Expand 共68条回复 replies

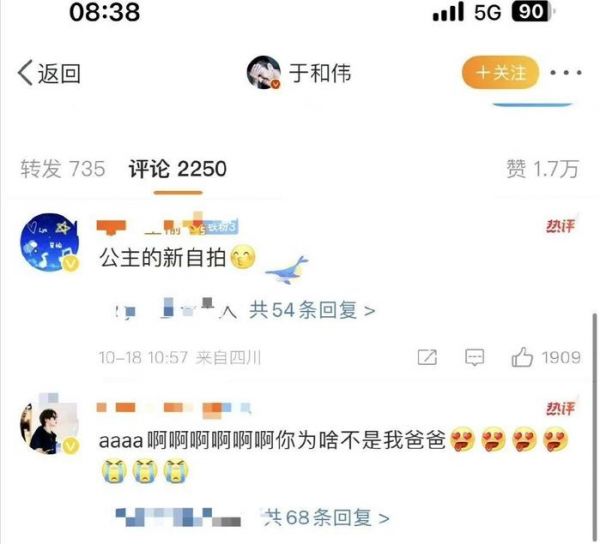(326, 517)
